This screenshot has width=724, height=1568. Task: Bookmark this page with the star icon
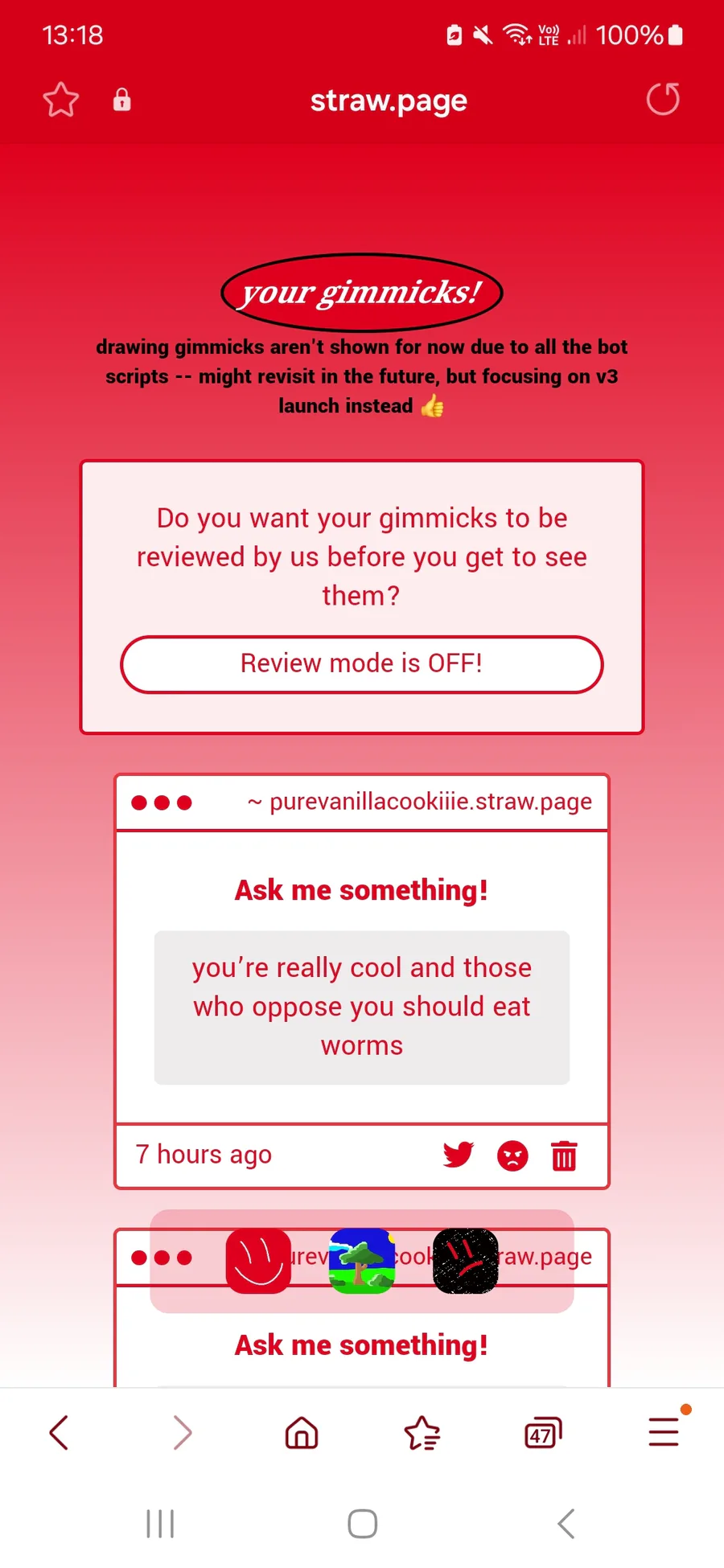tap(60, 101)
